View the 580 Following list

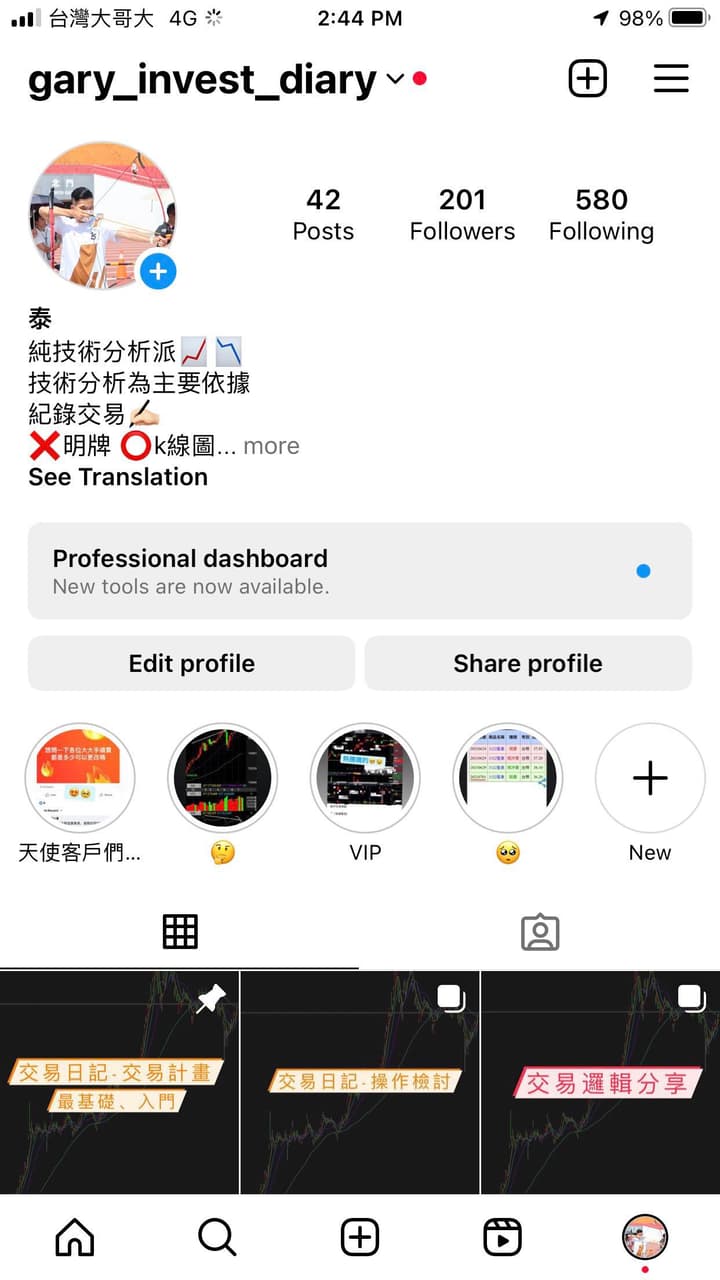tap(601, 214)
